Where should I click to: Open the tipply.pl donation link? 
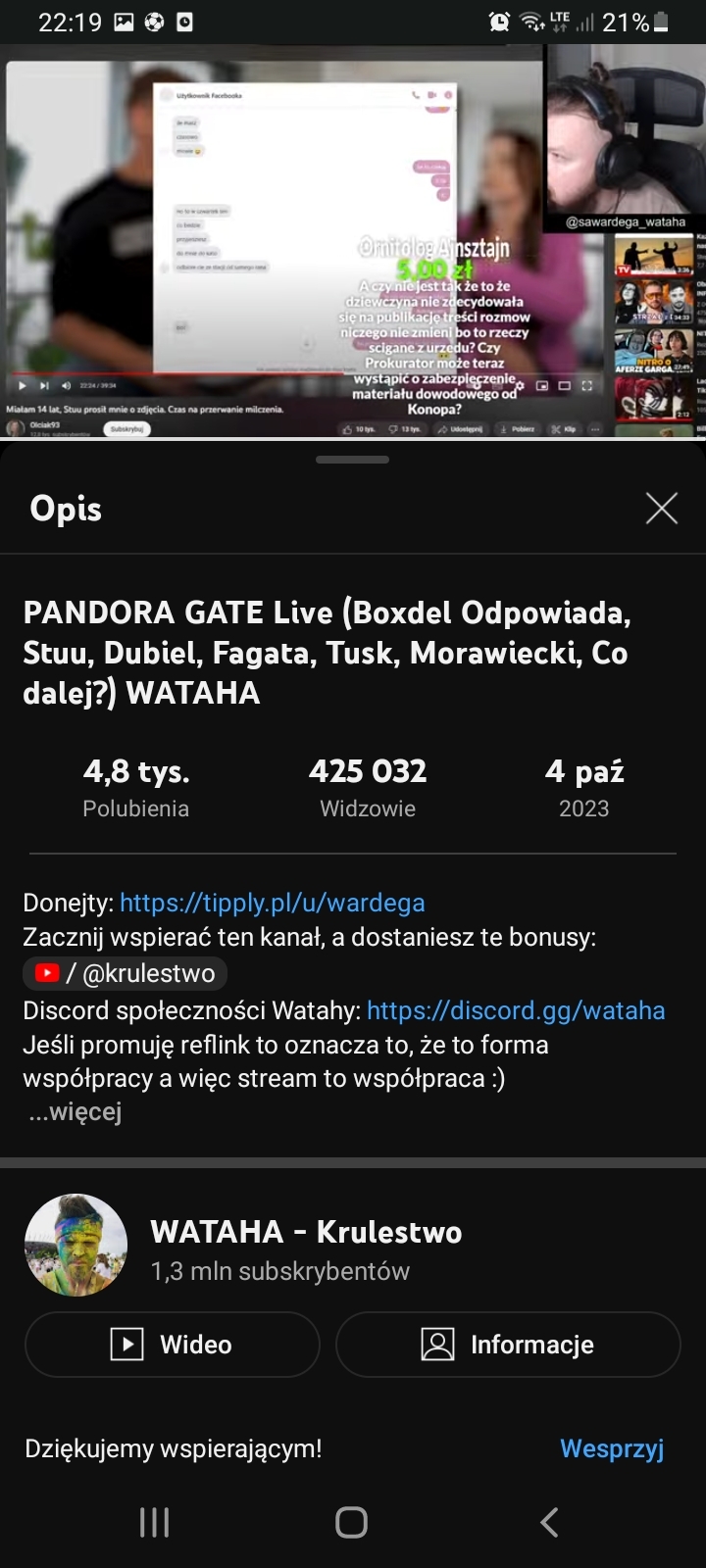click(272, 902)
